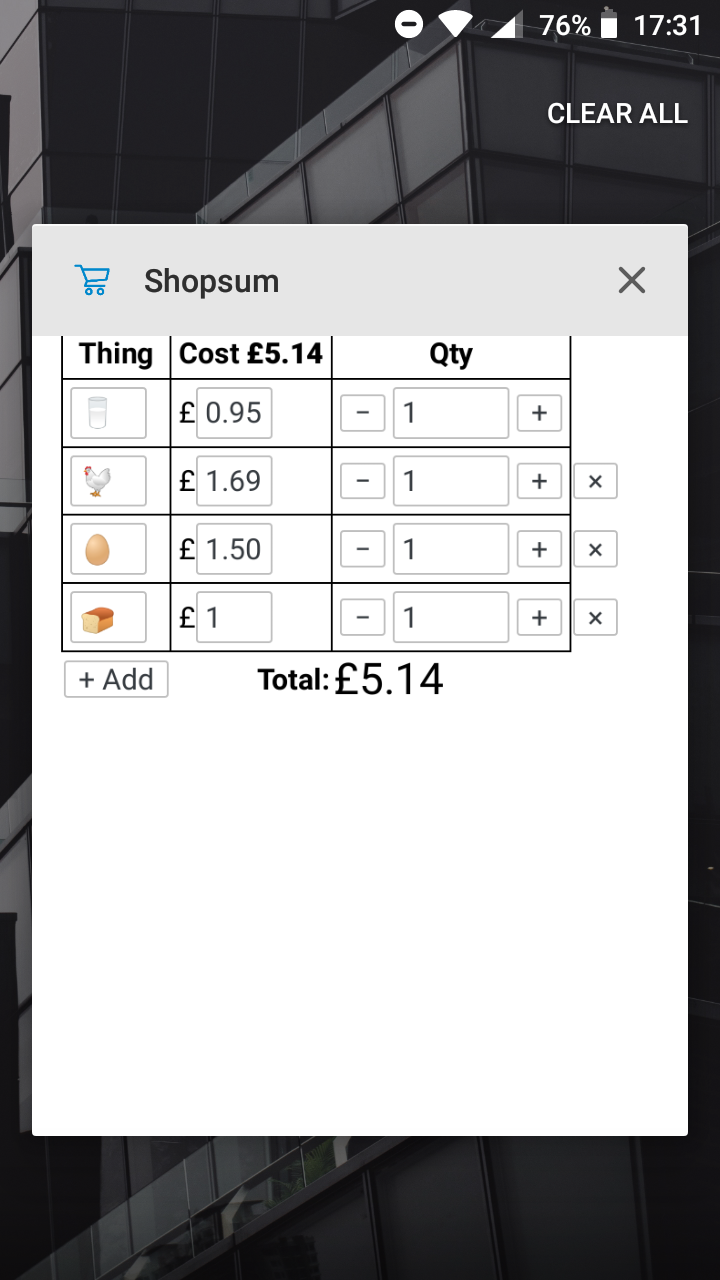Remove the egg row with its × button
This screenshot has height=1280, width=720.
595,548
